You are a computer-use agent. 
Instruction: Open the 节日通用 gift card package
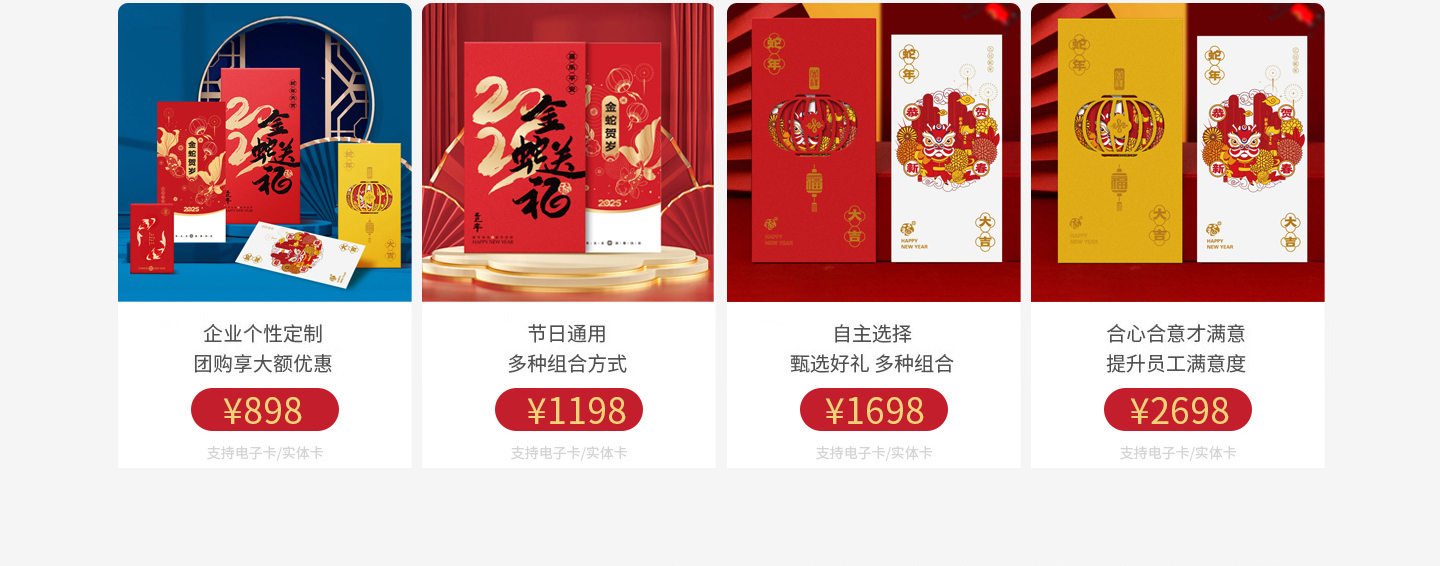pyautogui.click(x=568, y=152)
